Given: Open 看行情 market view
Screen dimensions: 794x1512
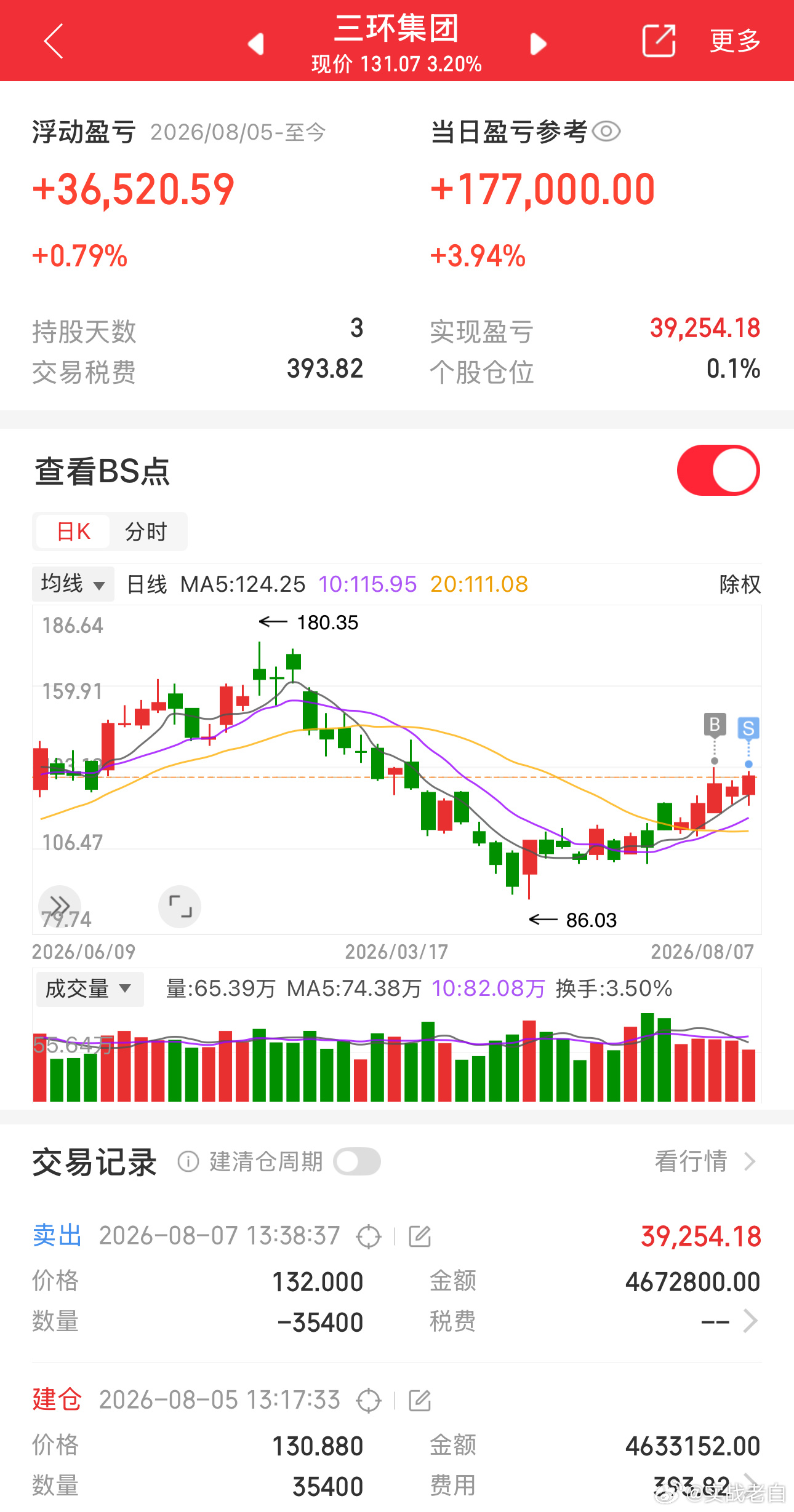Looking at the screenshot, I should (705, 1161).
